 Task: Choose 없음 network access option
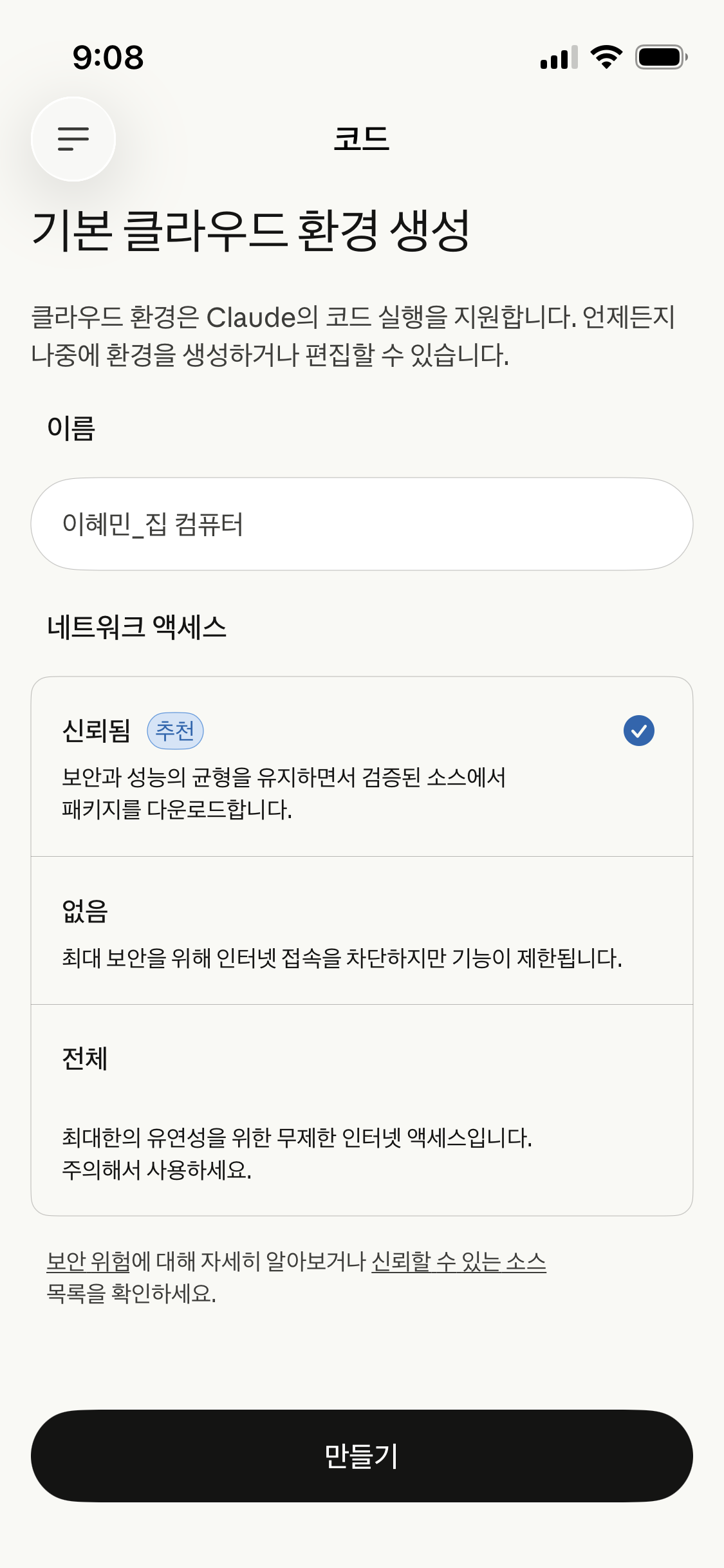(362, 931)
